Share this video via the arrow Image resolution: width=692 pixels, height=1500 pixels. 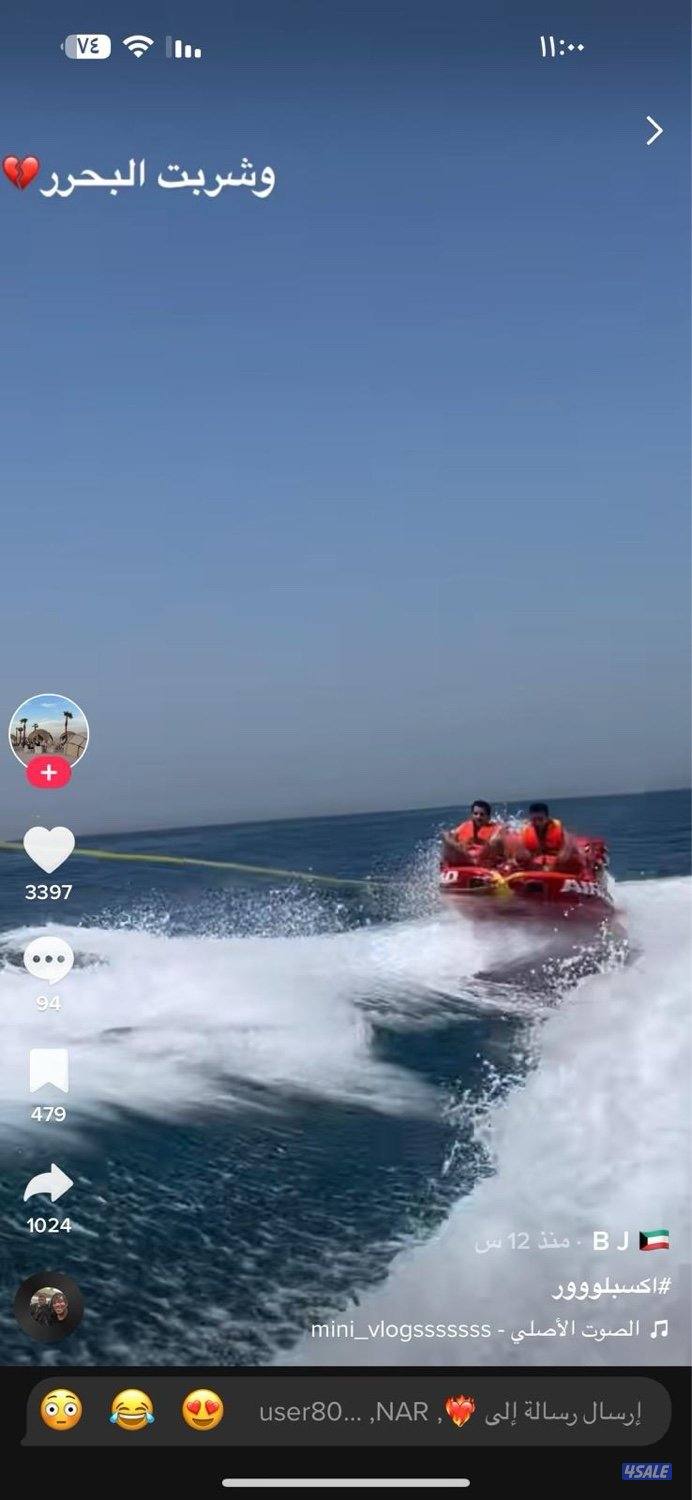point(48,1185)
